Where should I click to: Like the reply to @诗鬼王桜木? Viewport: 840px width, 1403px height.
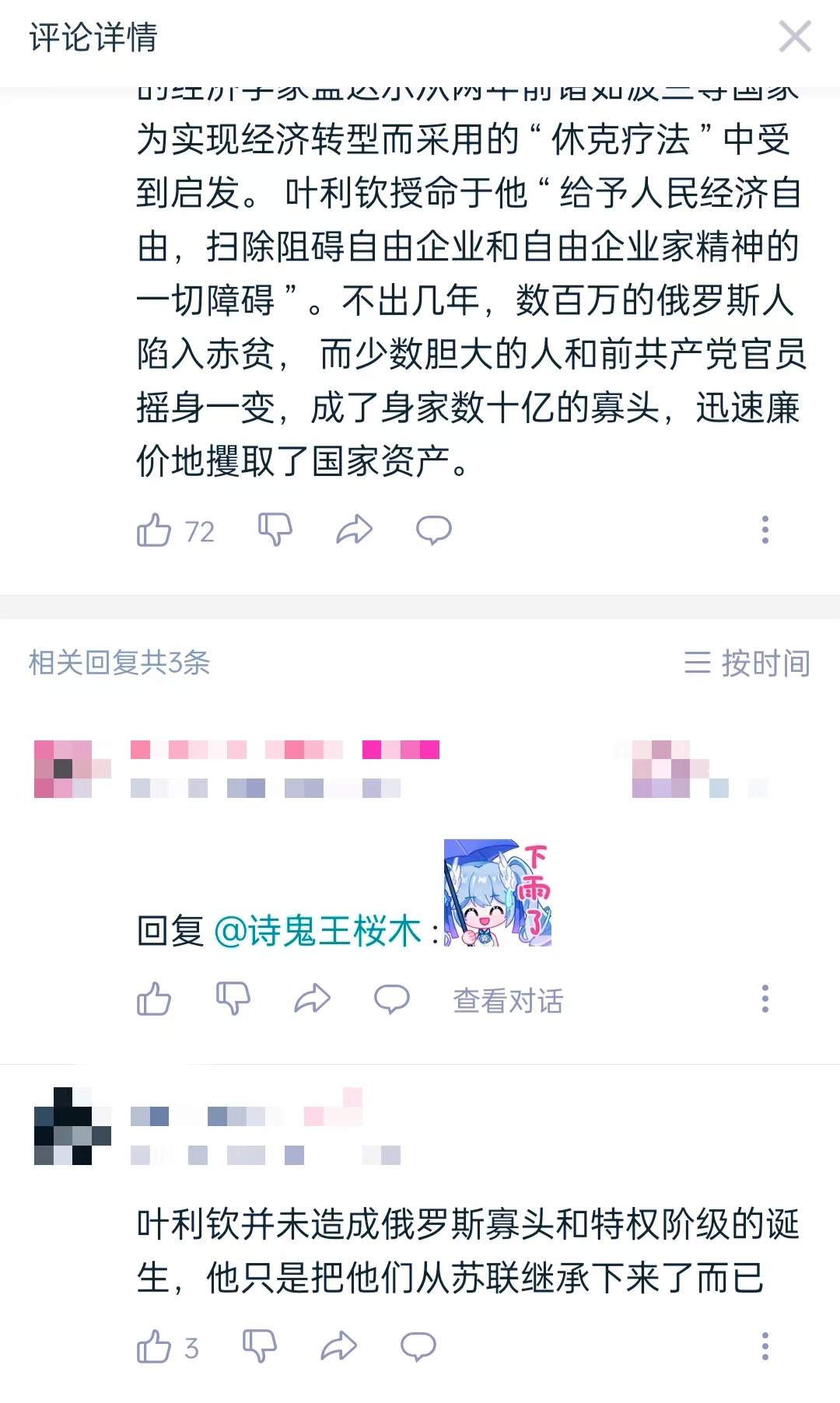pos(154,999)
